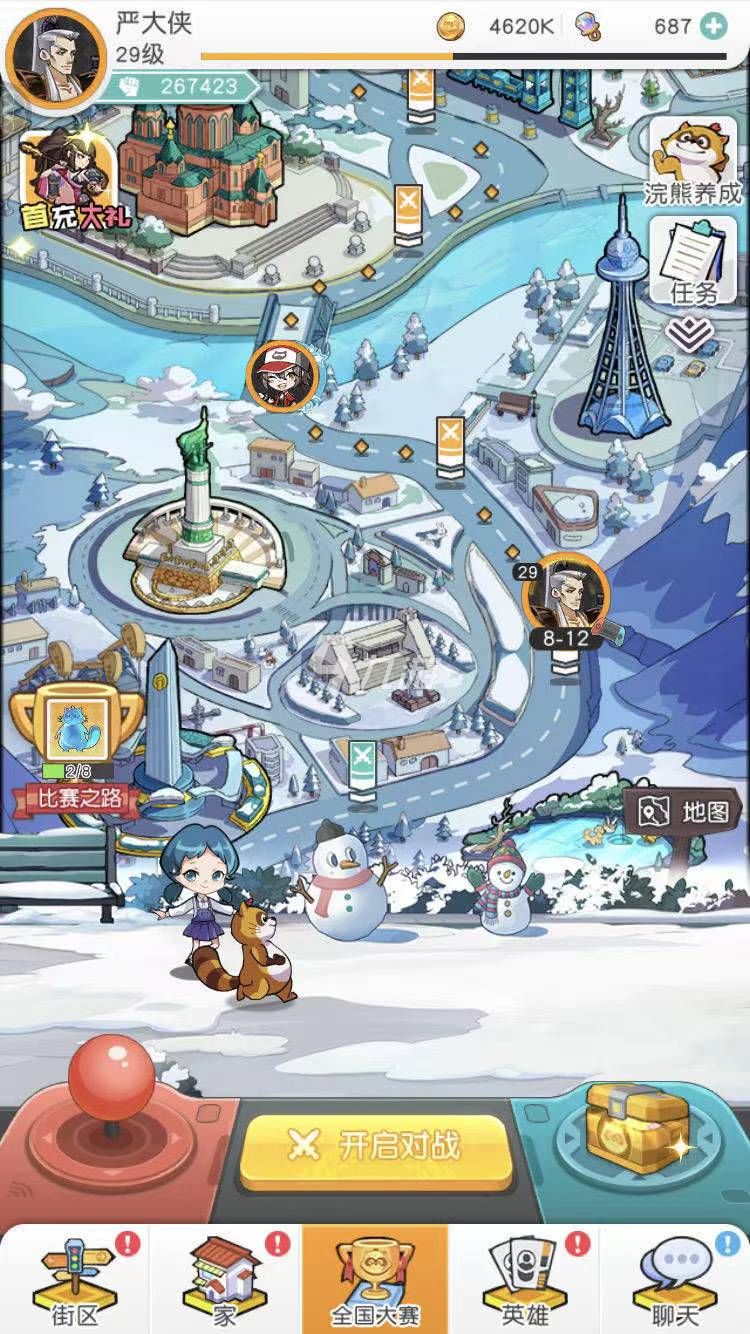
Task: Select stage 8-12 on the map
Action: 565,598
